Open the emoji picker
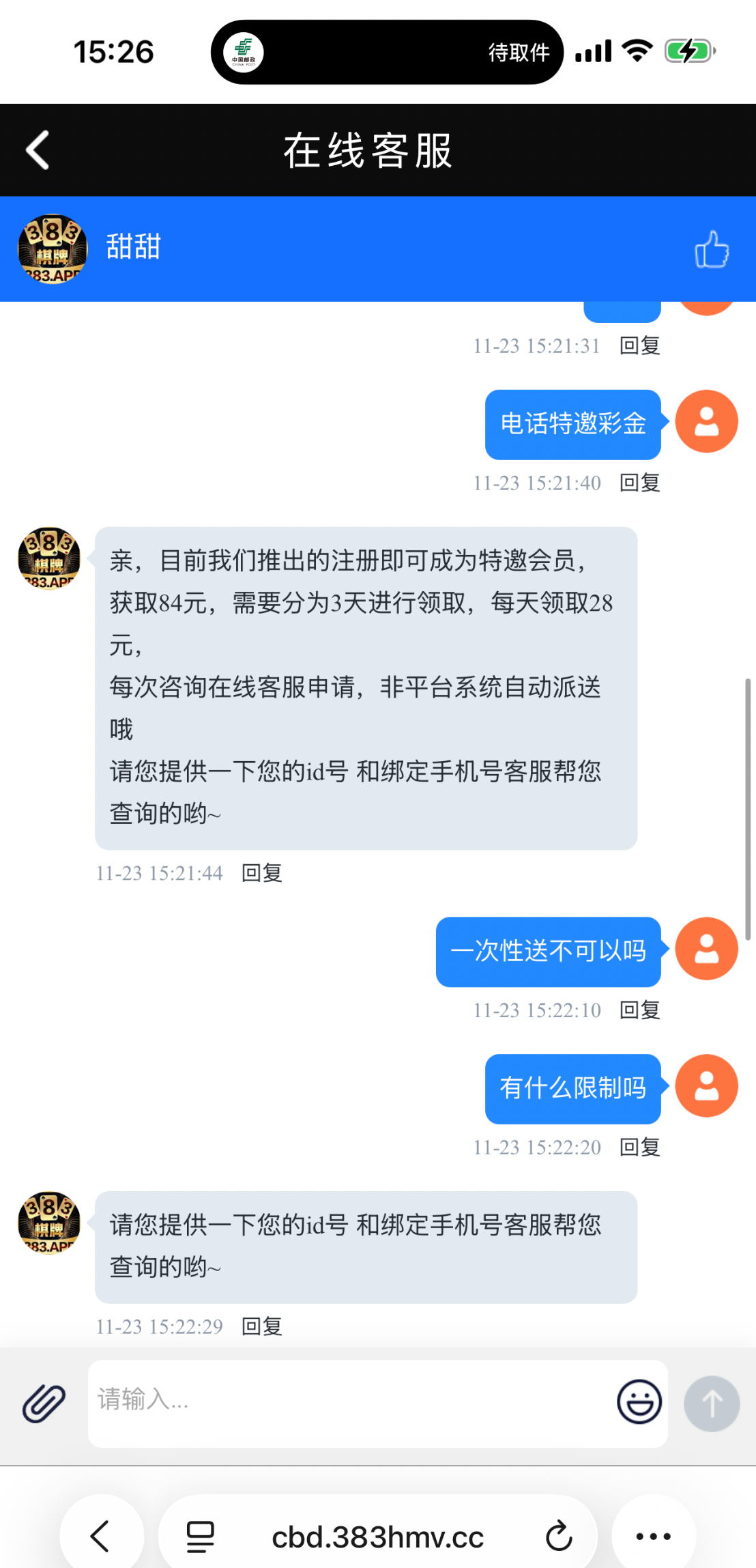Viewport: 756px width, 1568px height. coord(639,1402)
